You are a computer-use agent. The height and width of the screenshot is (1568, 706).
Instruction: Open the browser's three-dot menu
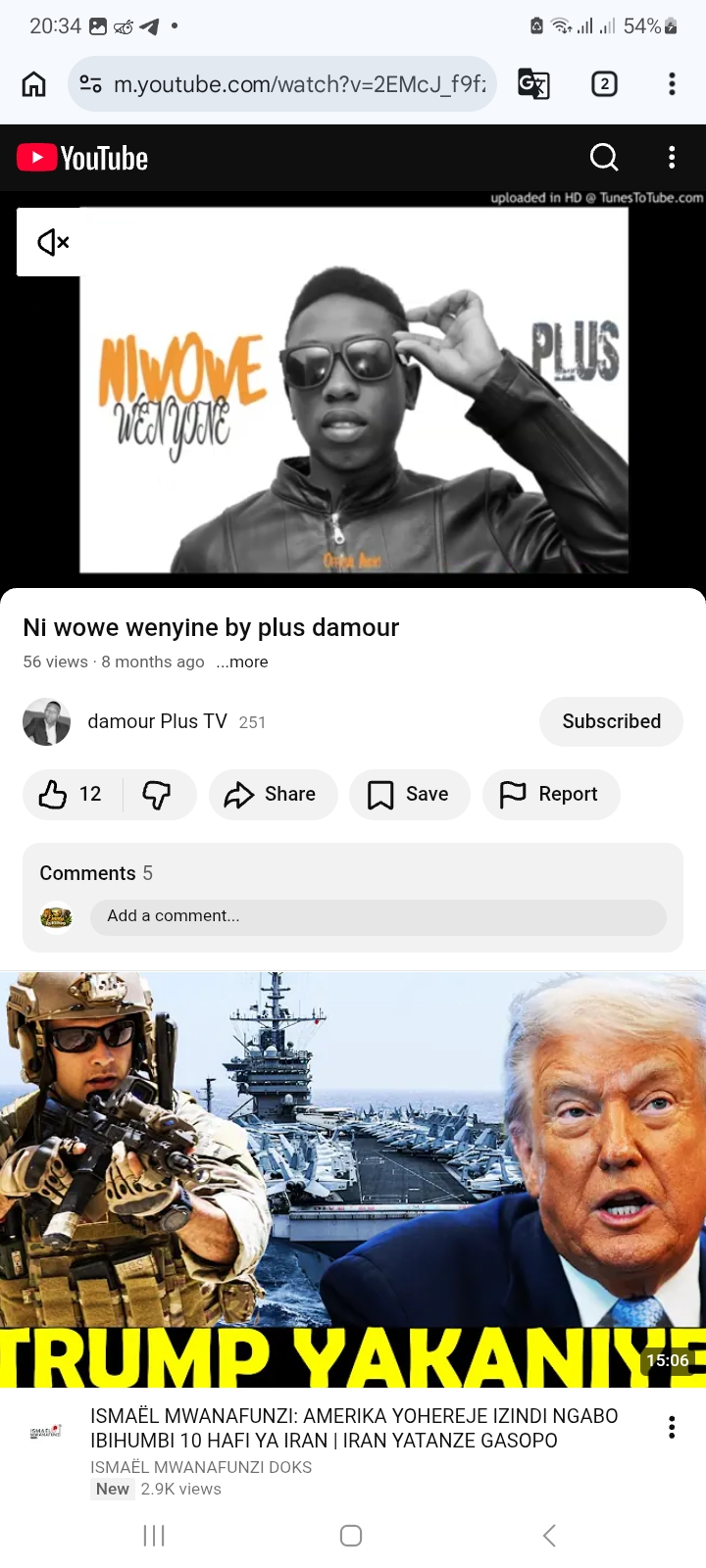tap(672, 84)
